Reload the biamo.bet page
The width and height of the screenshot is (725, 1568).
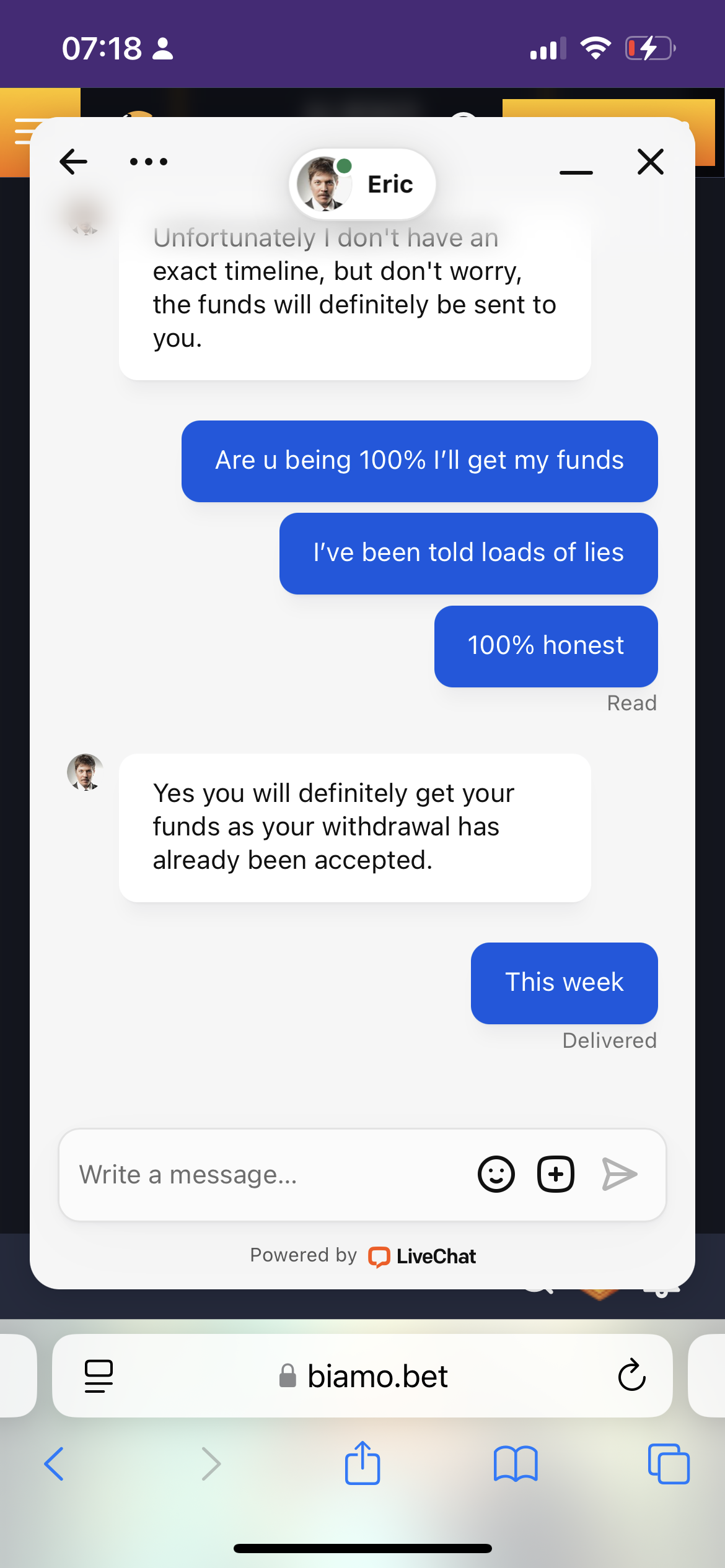[631, 1376]
